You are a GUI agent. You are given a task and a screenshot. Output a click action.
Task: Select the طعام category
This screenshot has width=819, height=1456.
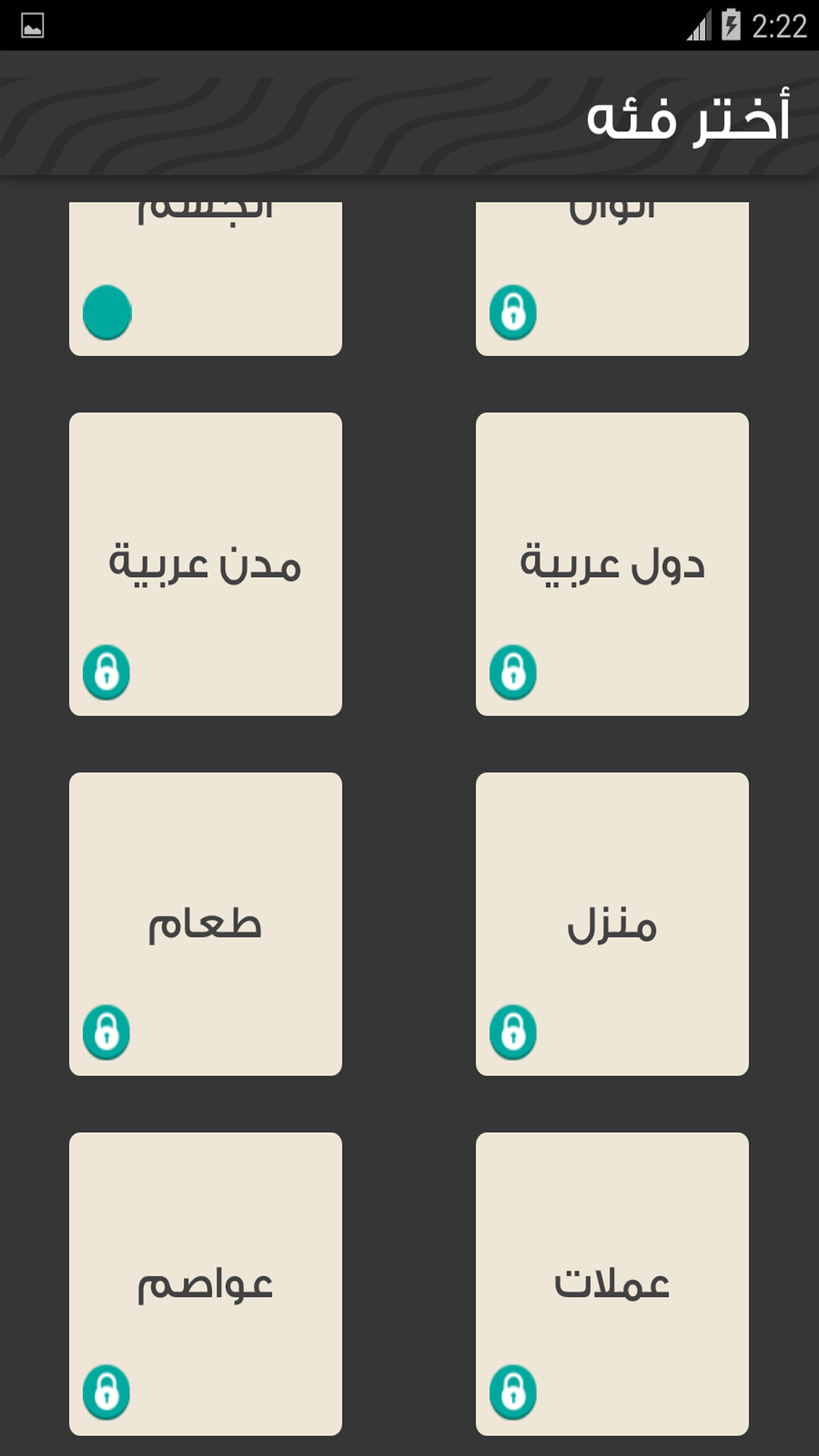[205, 924]
